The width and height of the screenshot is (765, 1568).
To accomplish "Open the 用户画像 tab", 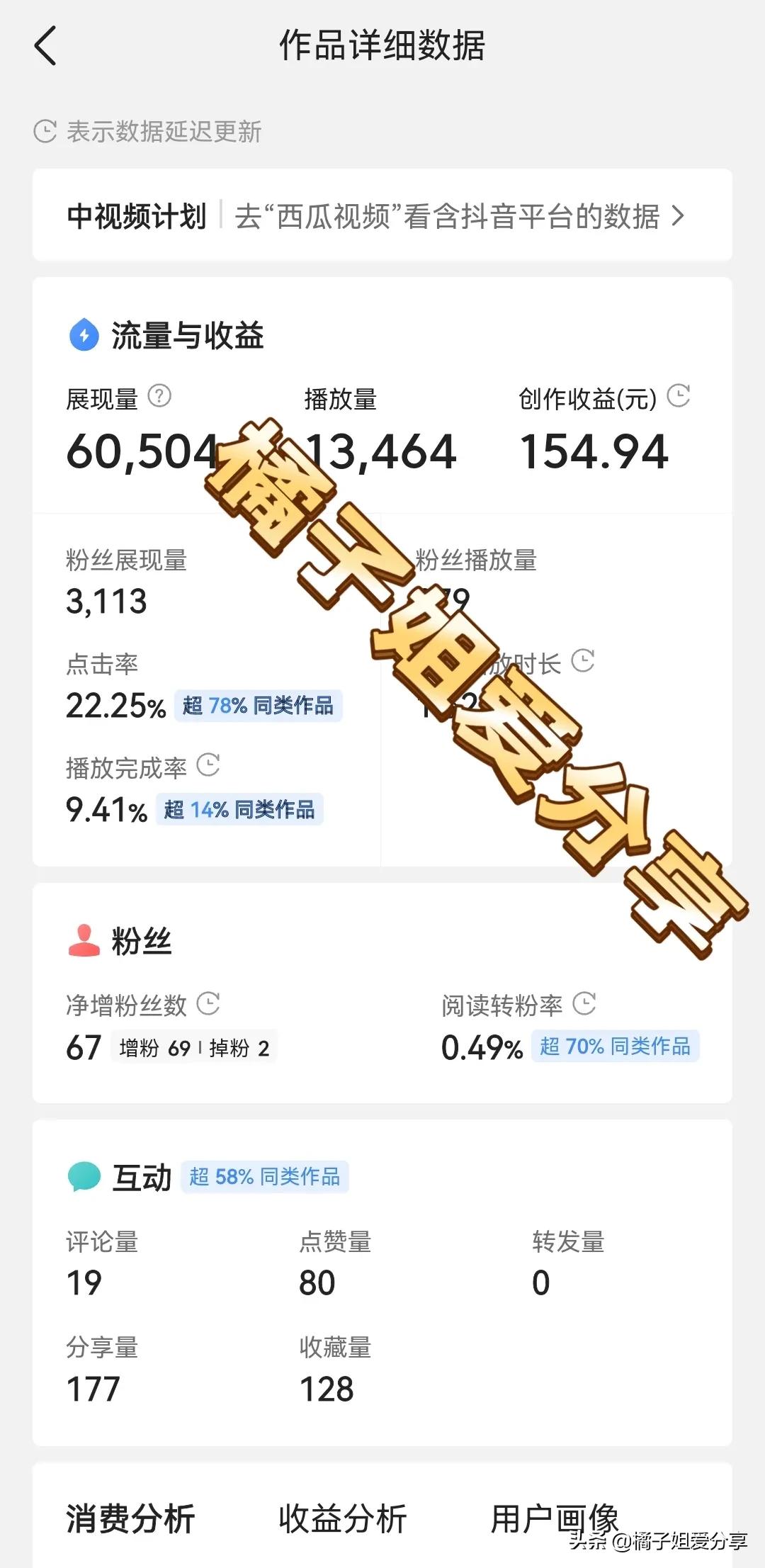I will click(x=557, y=1516).
